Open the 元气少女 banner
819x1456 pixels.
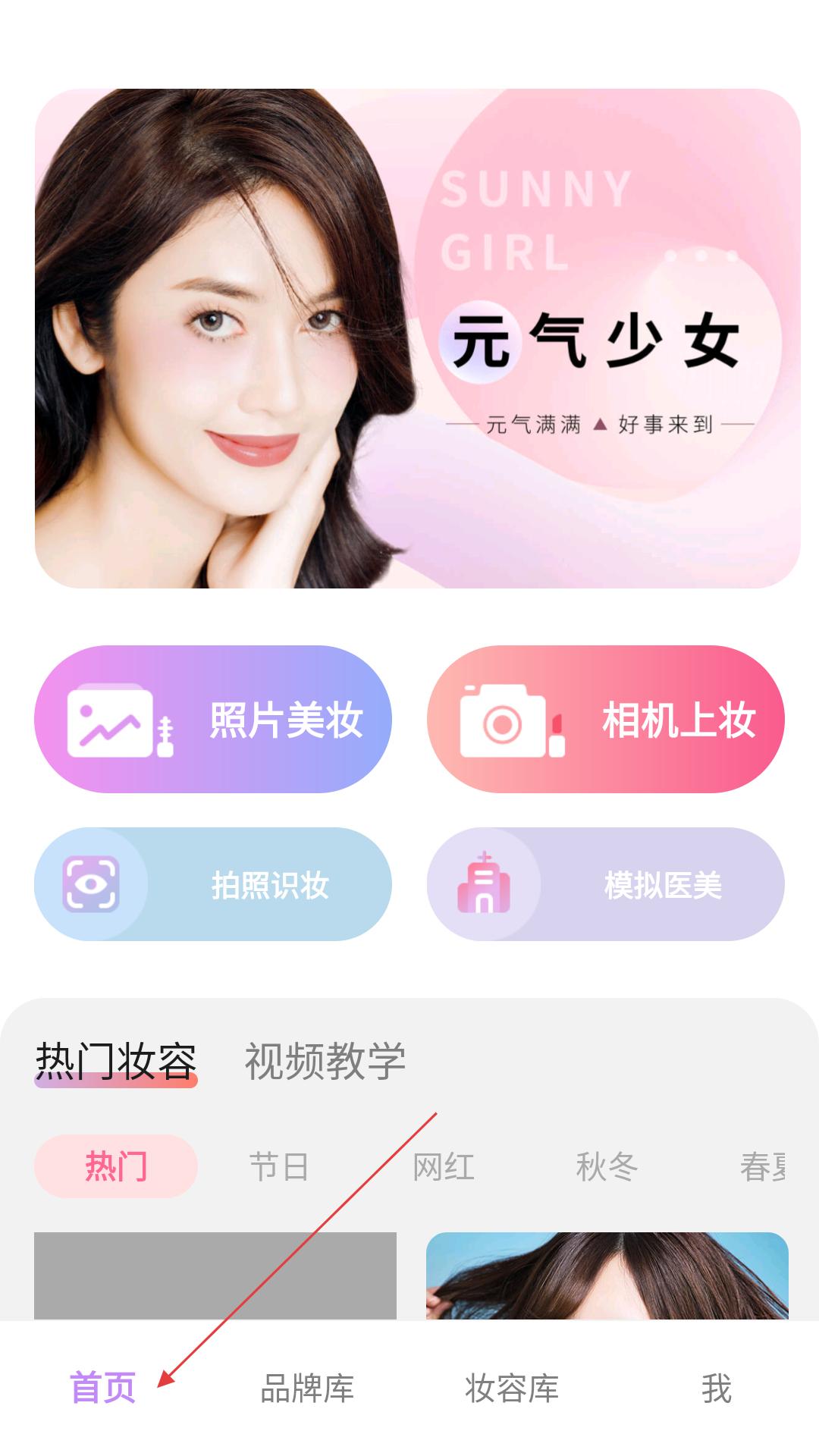(x=417, y=338)
